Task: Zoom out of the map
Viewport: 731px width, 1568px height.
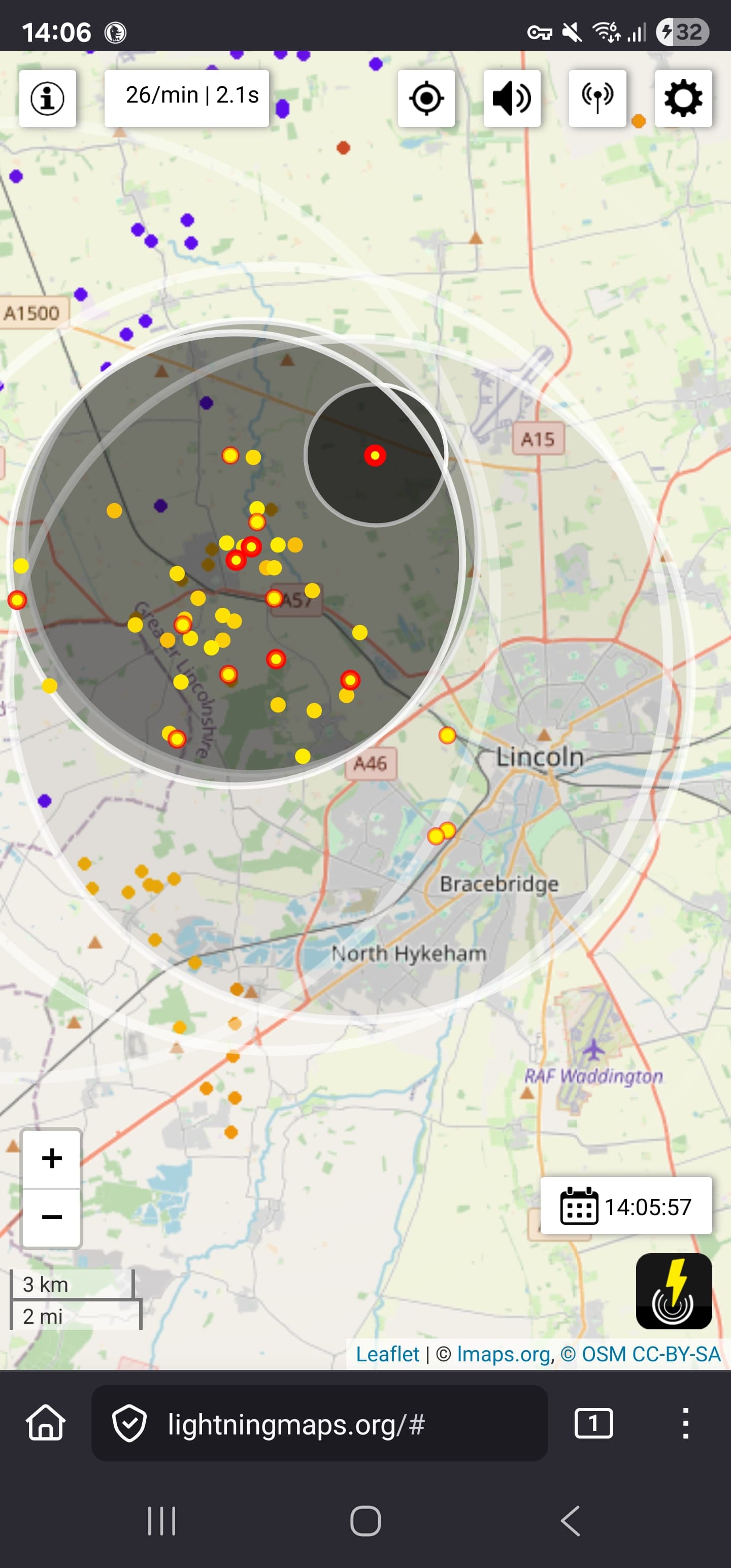Action: pos(52,1218)
